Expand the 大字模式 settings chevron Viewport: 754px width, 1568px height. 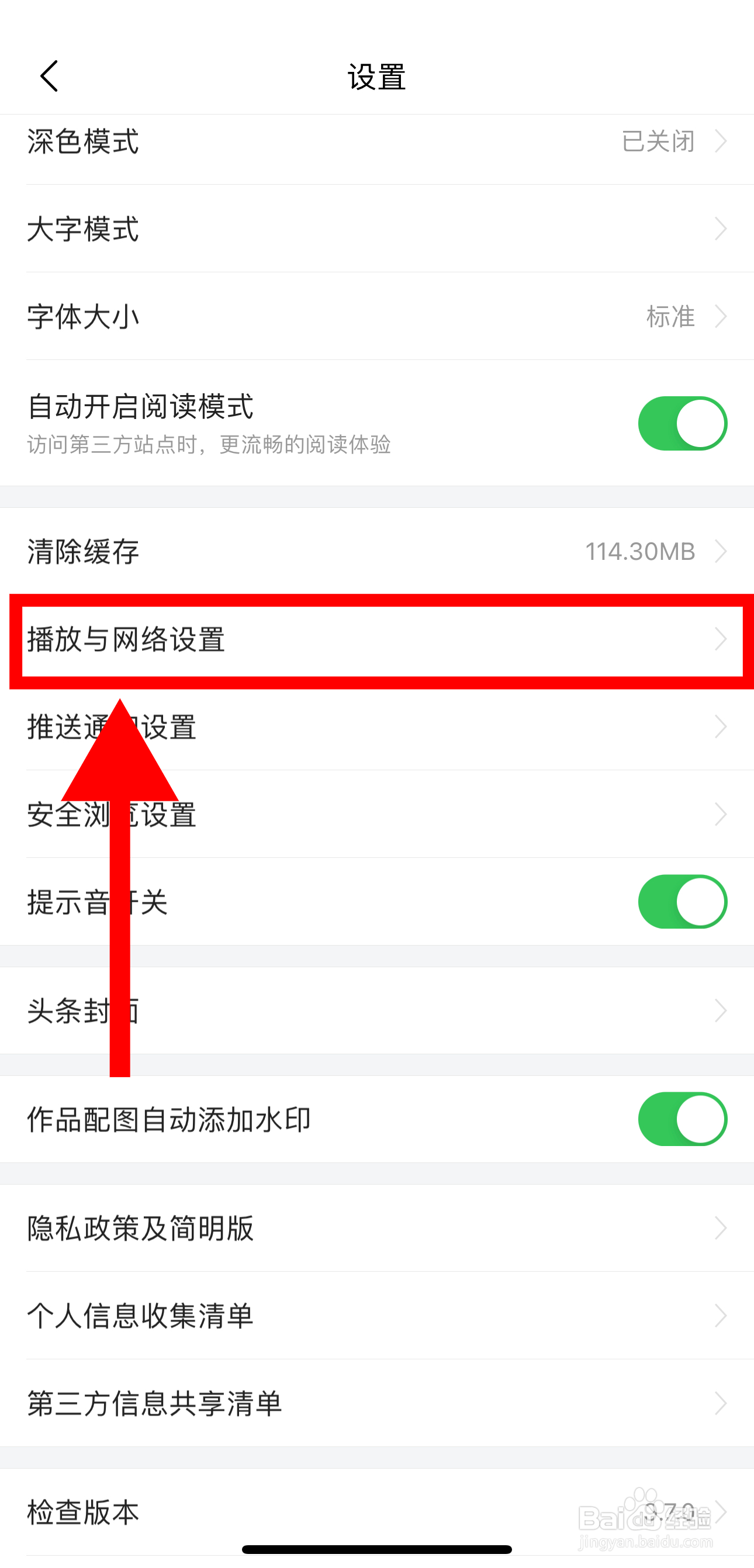point(722,229)
